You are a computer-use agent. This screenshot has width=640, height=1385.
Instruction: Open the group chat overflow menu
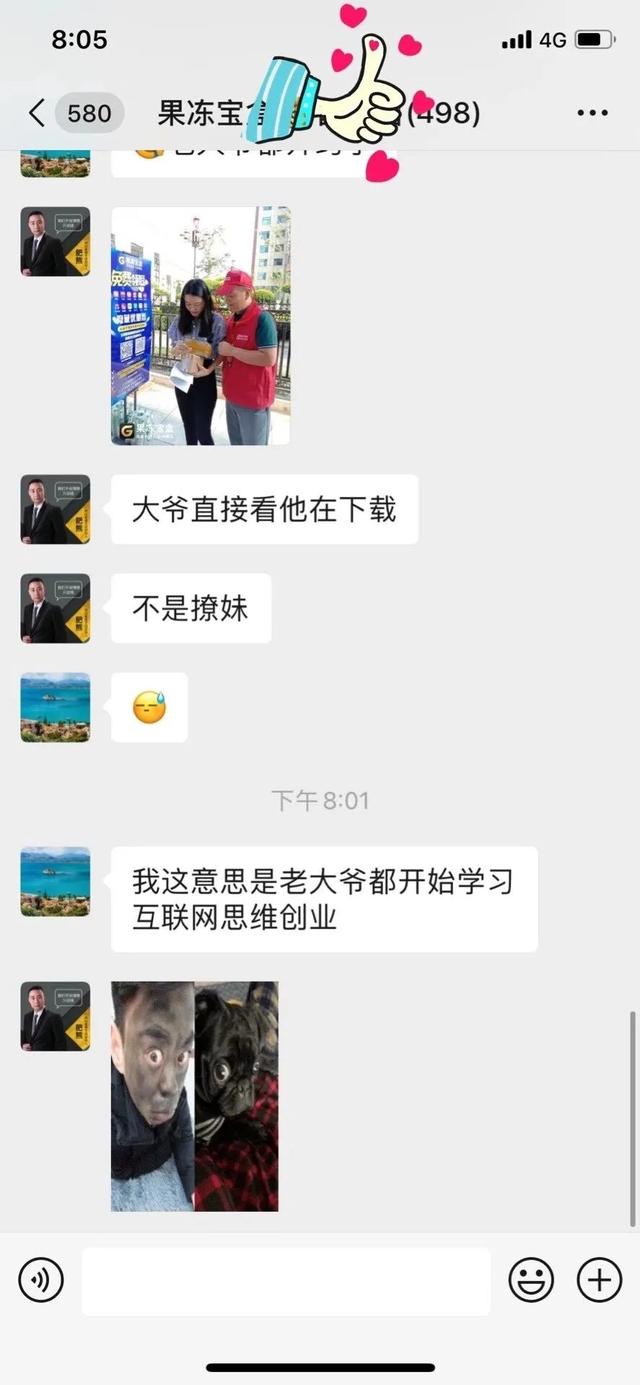click(x=592, y=113)
